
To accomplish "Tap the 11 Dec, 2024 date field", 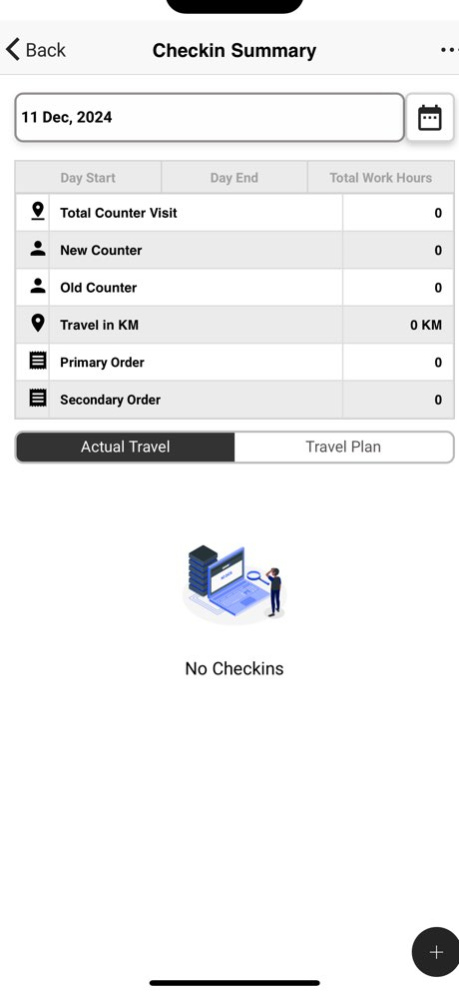I will pyautogui.click(x=210, y=117).
